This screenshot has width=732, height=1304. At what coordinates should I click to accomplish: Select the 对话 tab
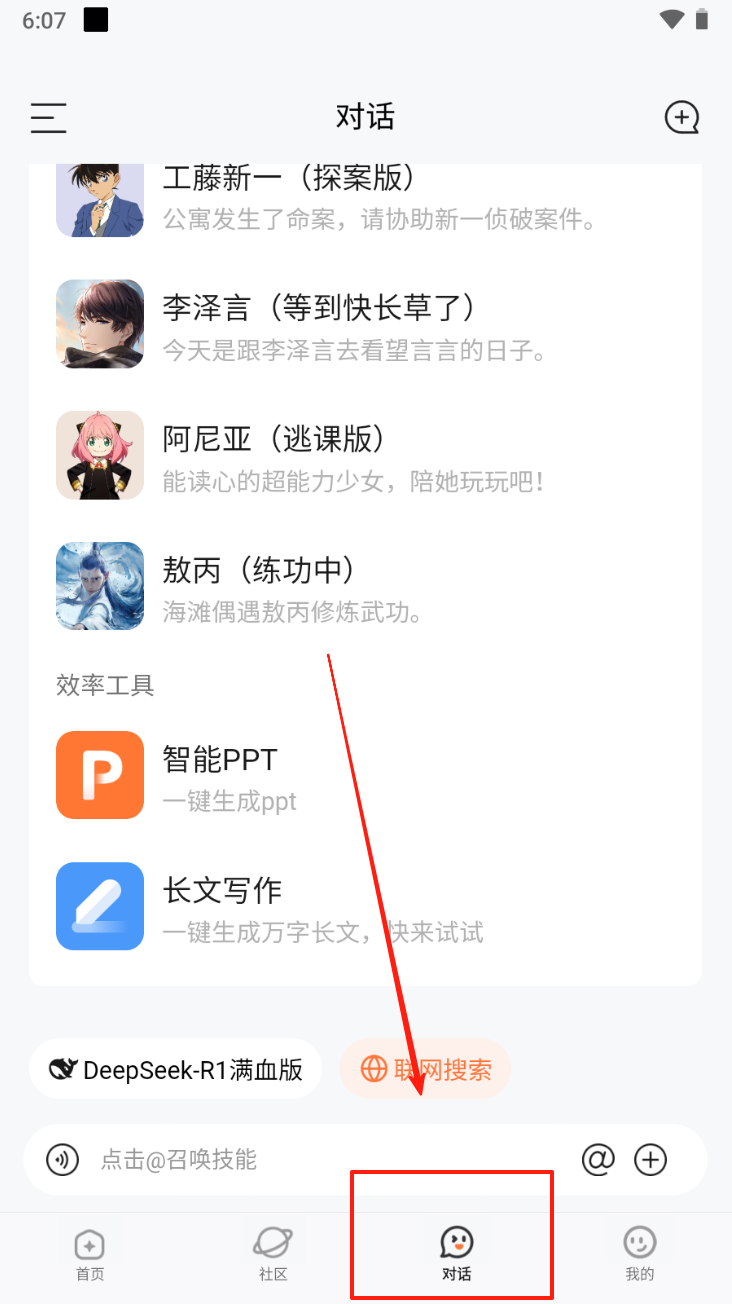click(x=456, y=1254)
